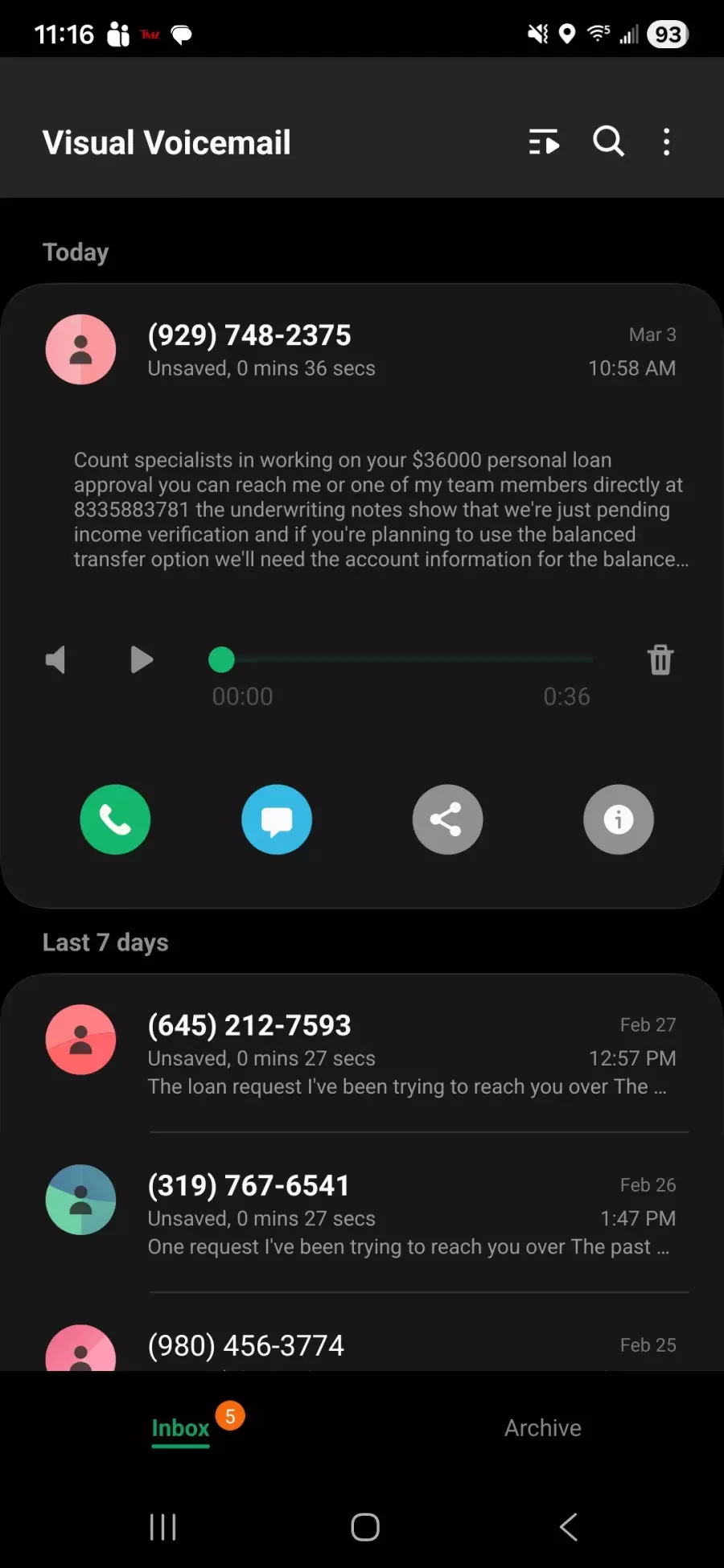724x1568 pixels.
Task: Play the voicemail from (929) 748-2375
Action: (x=142, y=660)
